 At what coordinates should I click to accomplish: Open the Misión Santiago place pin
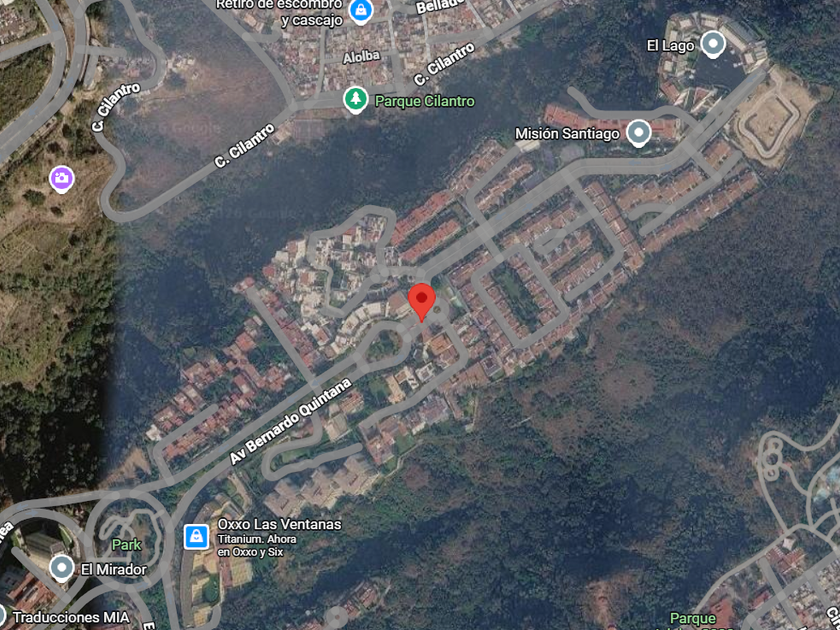[638, 133]
